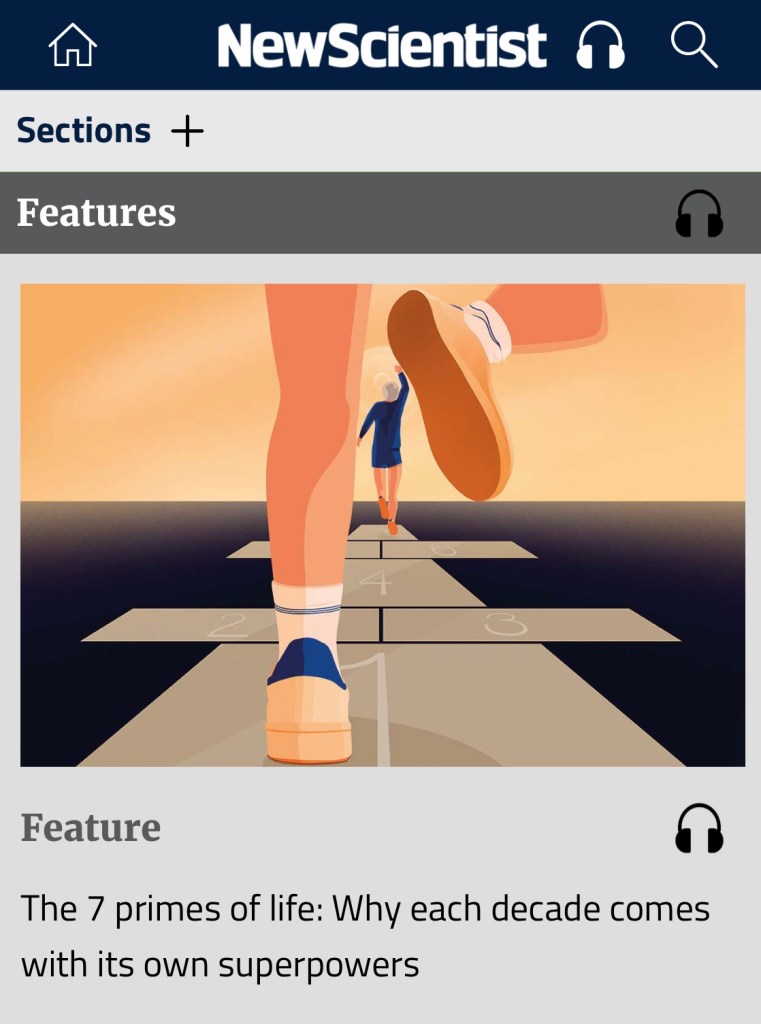This screenshot has height=1024, width=761.
Task: Open the search magnifier
Action: (693, 45)
